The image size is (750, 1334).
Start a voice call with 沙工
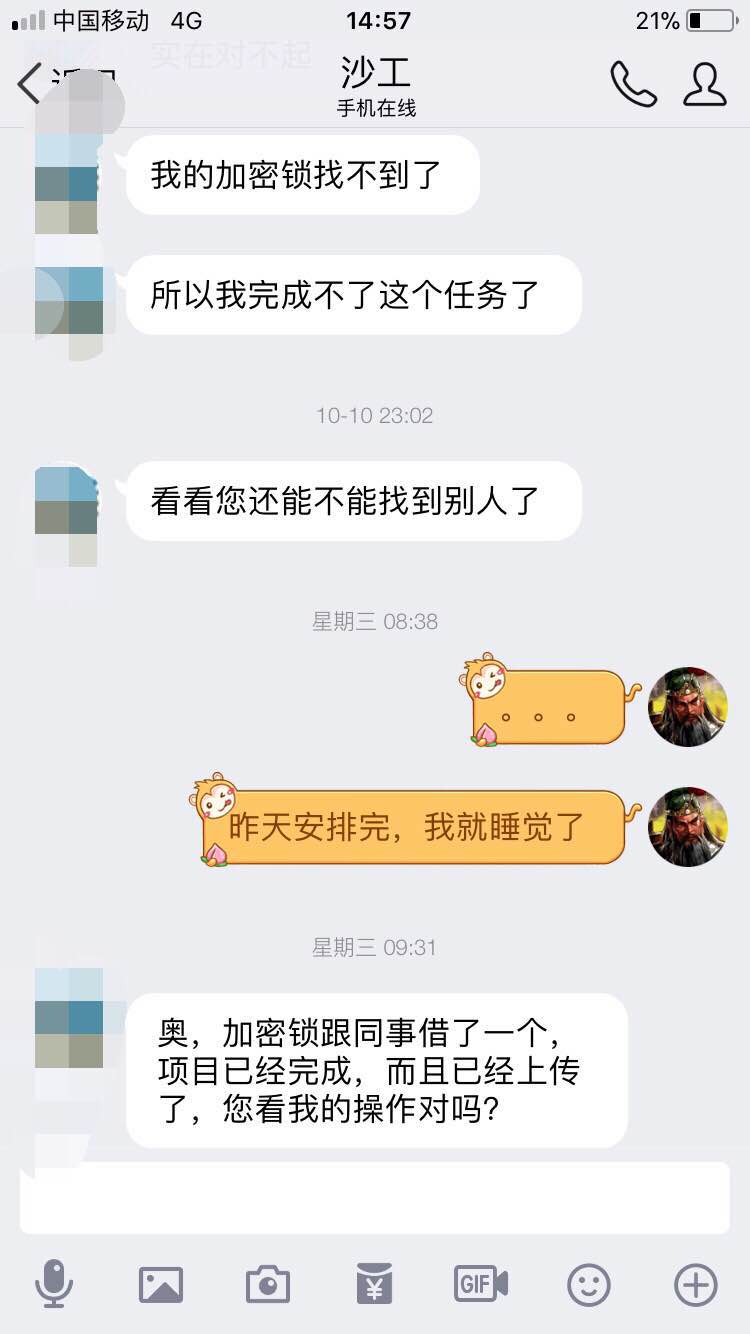click(x=634, y=85)
